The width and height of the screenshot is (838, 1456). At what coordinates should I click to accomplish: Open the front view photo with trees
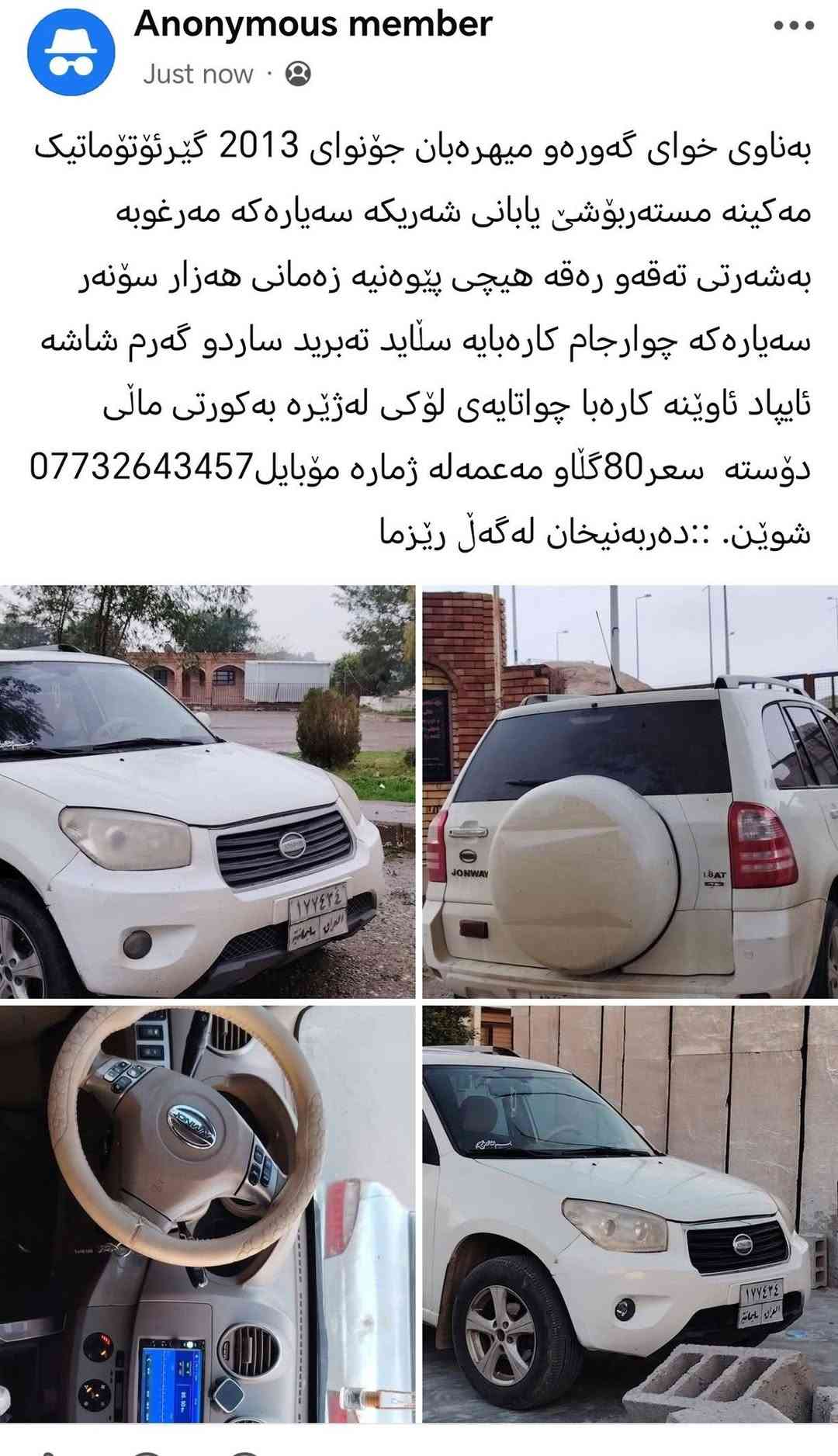click(x=207, y=791)
